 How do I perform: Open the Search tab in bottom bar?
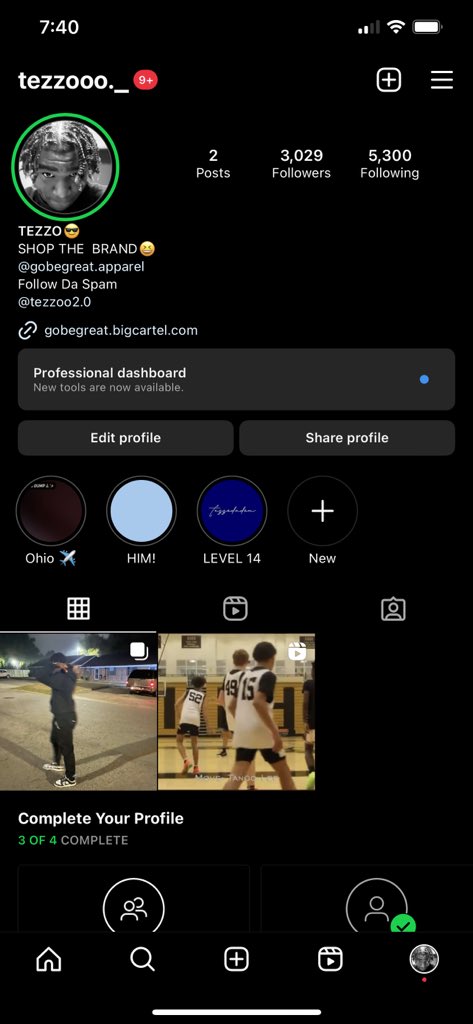(142, 959)
